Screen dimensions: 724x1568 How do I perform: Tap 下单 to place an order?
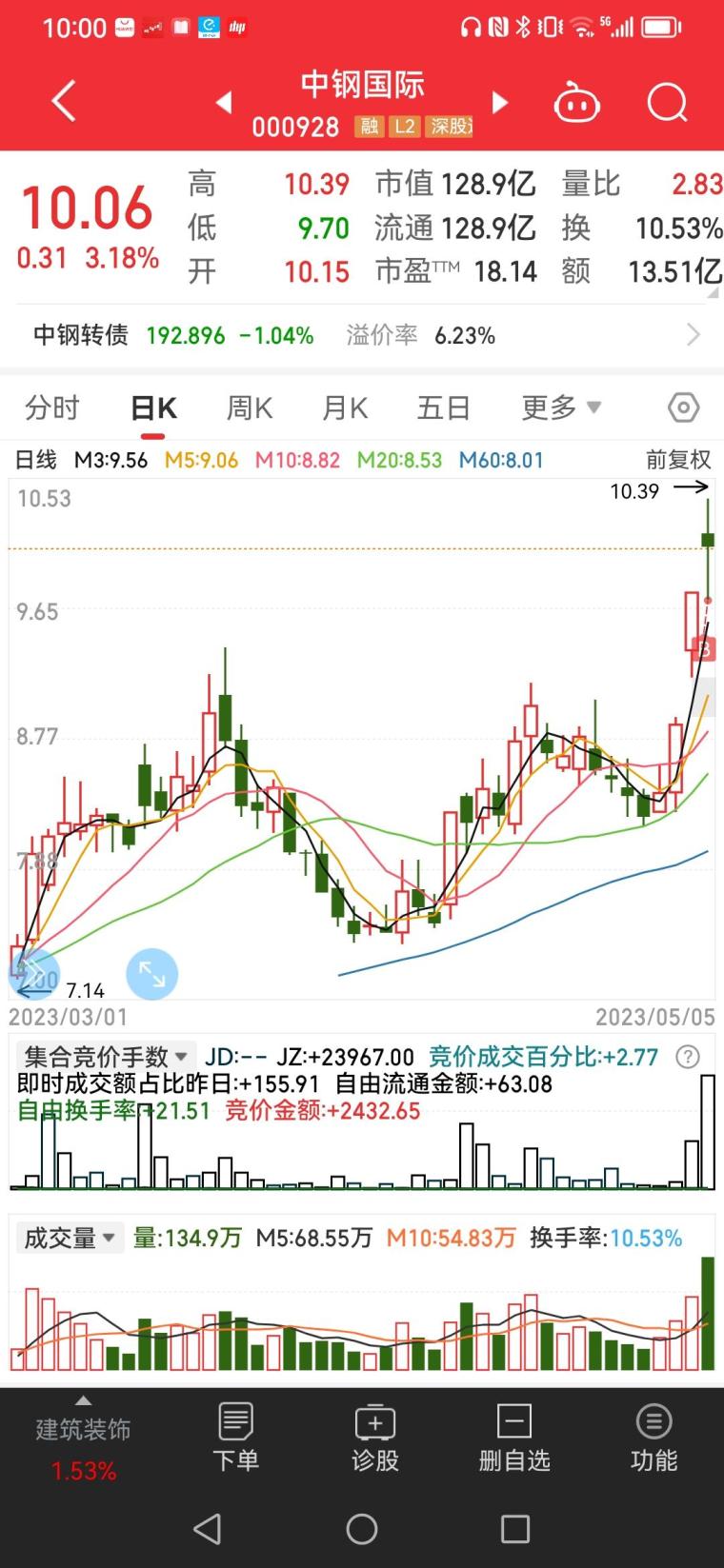click(235, 1438)
